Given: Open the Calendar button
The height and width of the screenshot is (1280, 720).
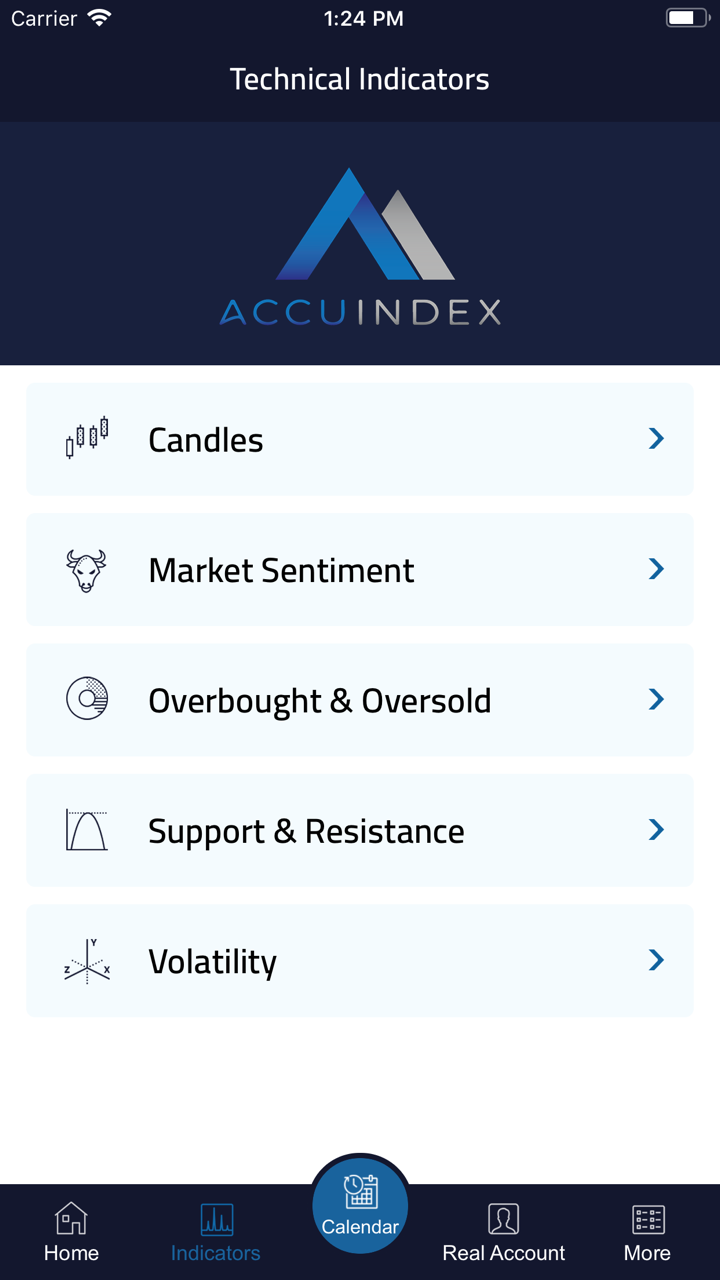Looking at the screenshot, I should pos(360,1204).
